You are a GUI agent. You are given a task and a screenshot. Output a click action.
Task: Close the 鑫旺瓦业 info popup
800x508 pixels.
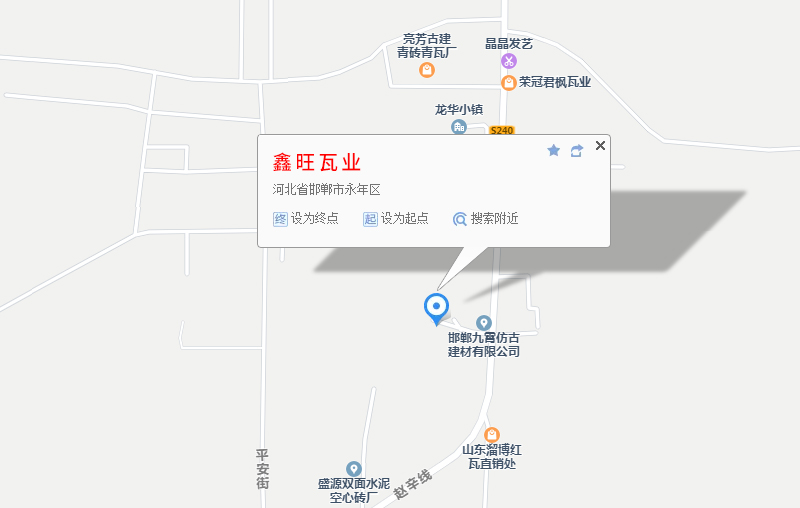pos(600,146)
